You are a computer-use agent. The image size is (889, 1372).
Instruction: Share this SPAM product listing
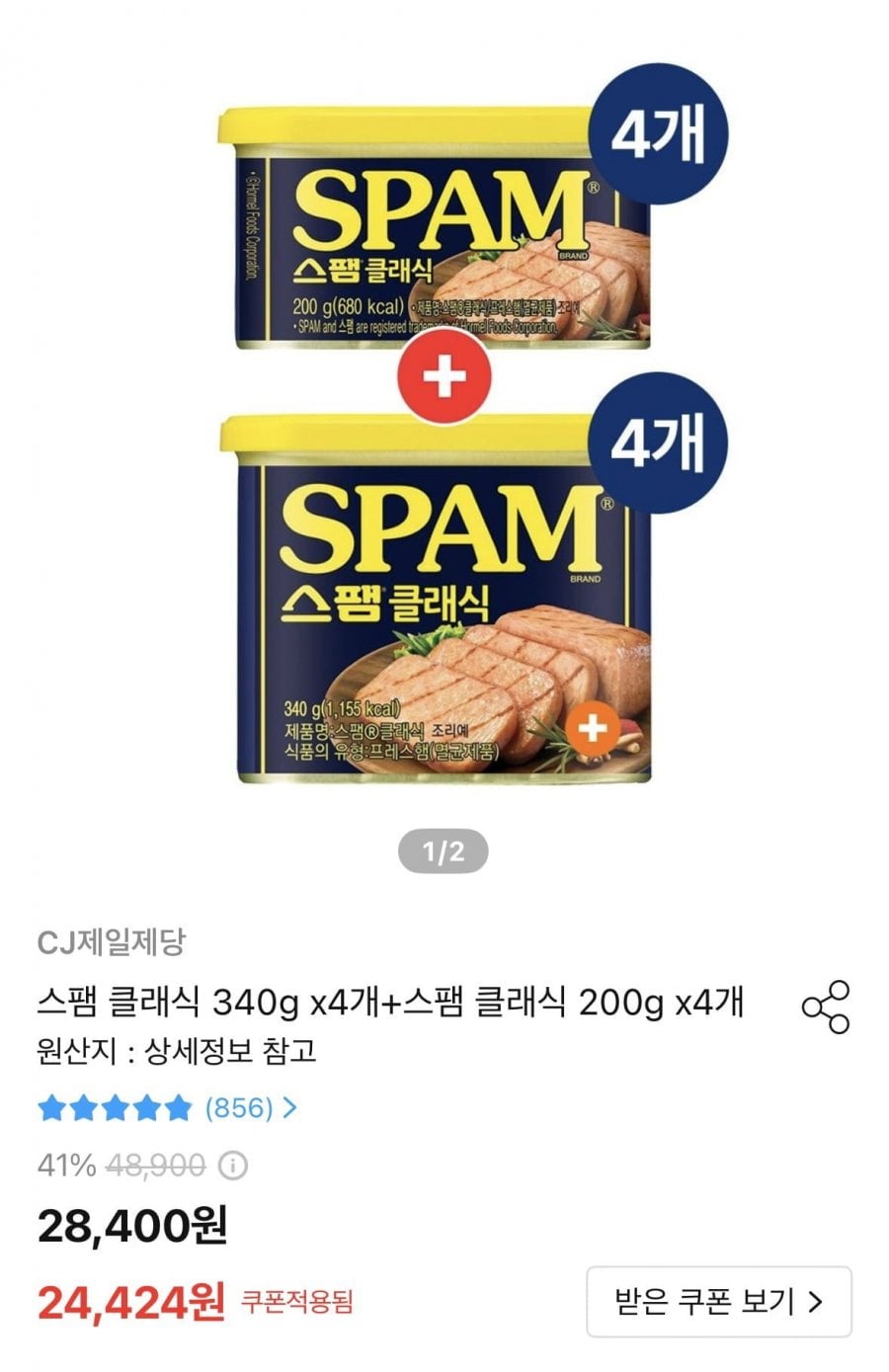[x=825, y=1007]
